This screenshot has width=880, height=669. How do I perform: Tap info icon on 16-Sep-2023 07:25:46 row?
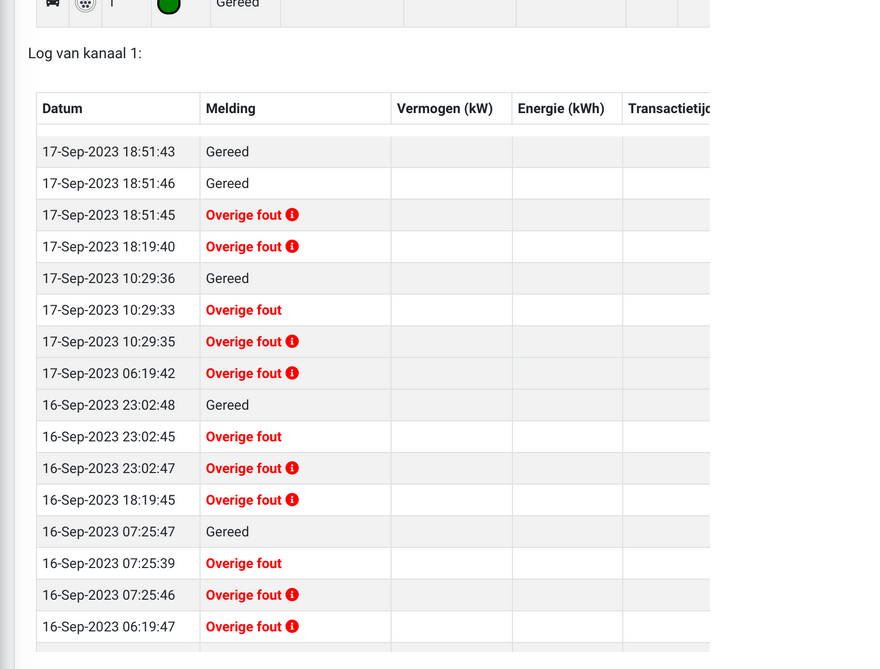click(292, 595)
